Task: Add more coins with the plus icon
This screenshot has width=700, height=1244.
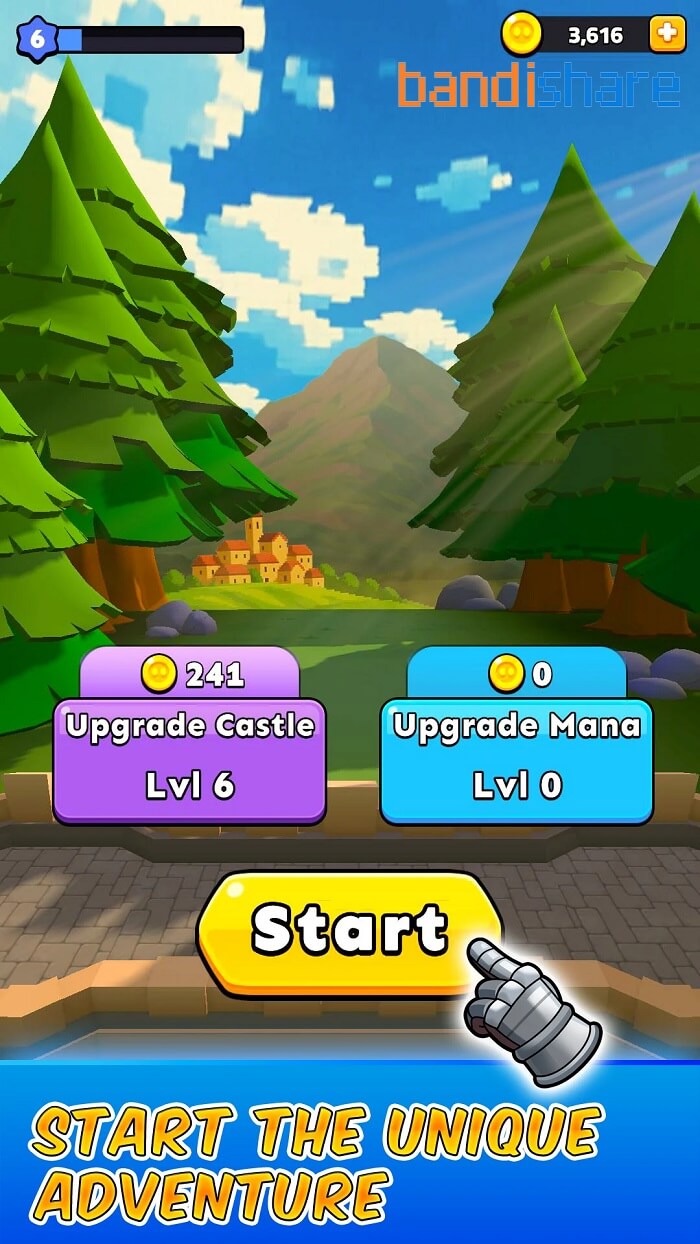Action: [x=667, y=35]
